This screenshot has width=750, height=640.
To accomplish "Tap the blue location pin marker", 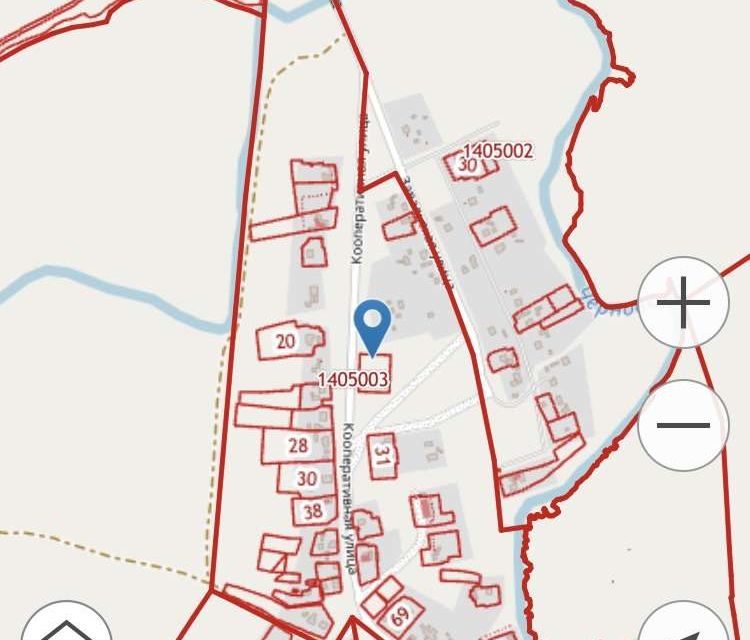I will coord(373,323).
